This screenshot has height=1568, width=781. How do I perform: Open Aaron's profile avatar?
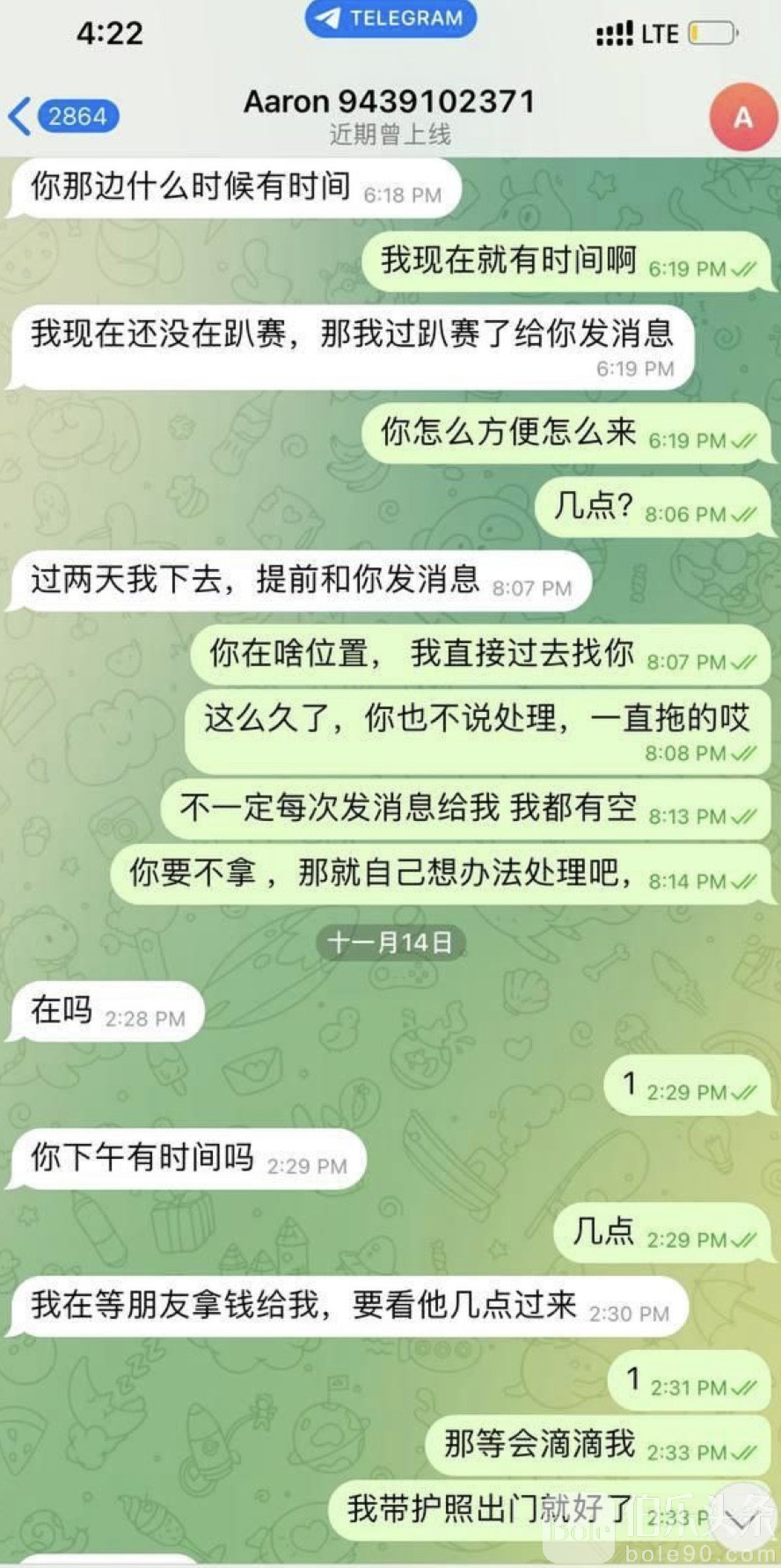tap(742, 117)
